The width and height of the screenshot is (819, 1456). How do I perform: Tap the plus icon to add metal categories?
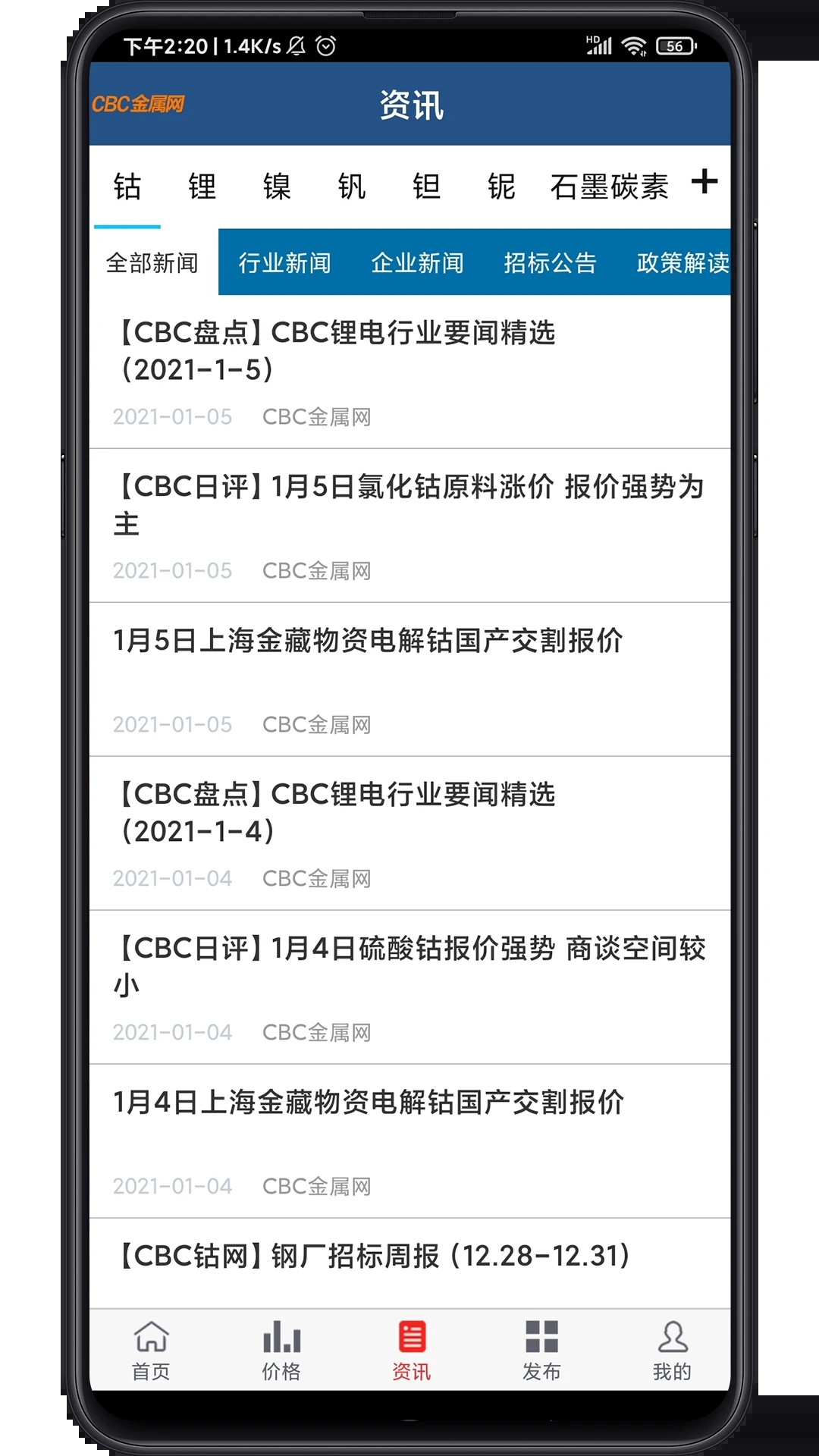(x=705, y=182)
